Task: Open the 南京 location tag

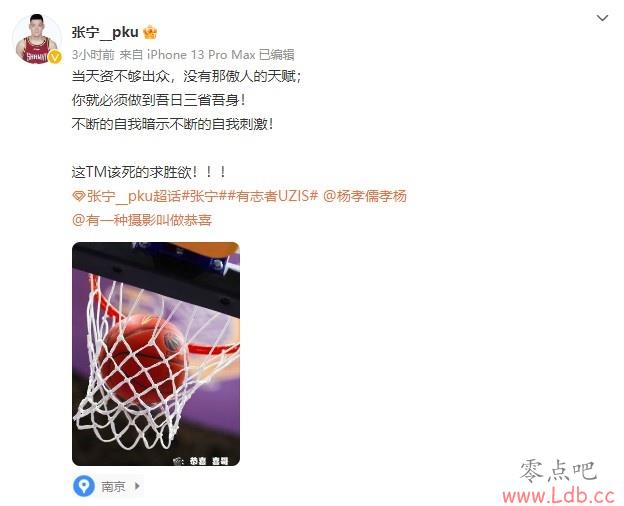Action: tap(108, 486)
